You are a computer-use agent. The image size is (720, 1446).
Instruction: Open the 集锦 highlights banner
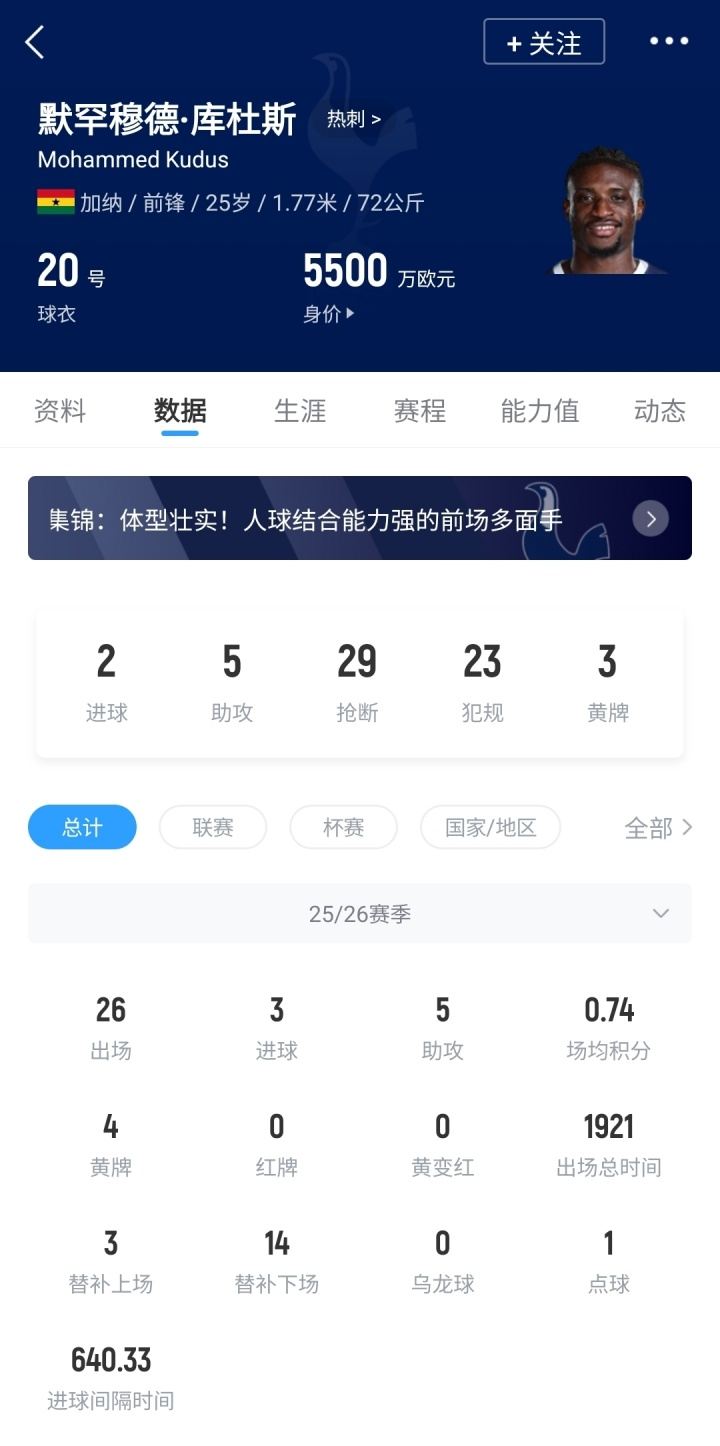(x=360, y=518)
